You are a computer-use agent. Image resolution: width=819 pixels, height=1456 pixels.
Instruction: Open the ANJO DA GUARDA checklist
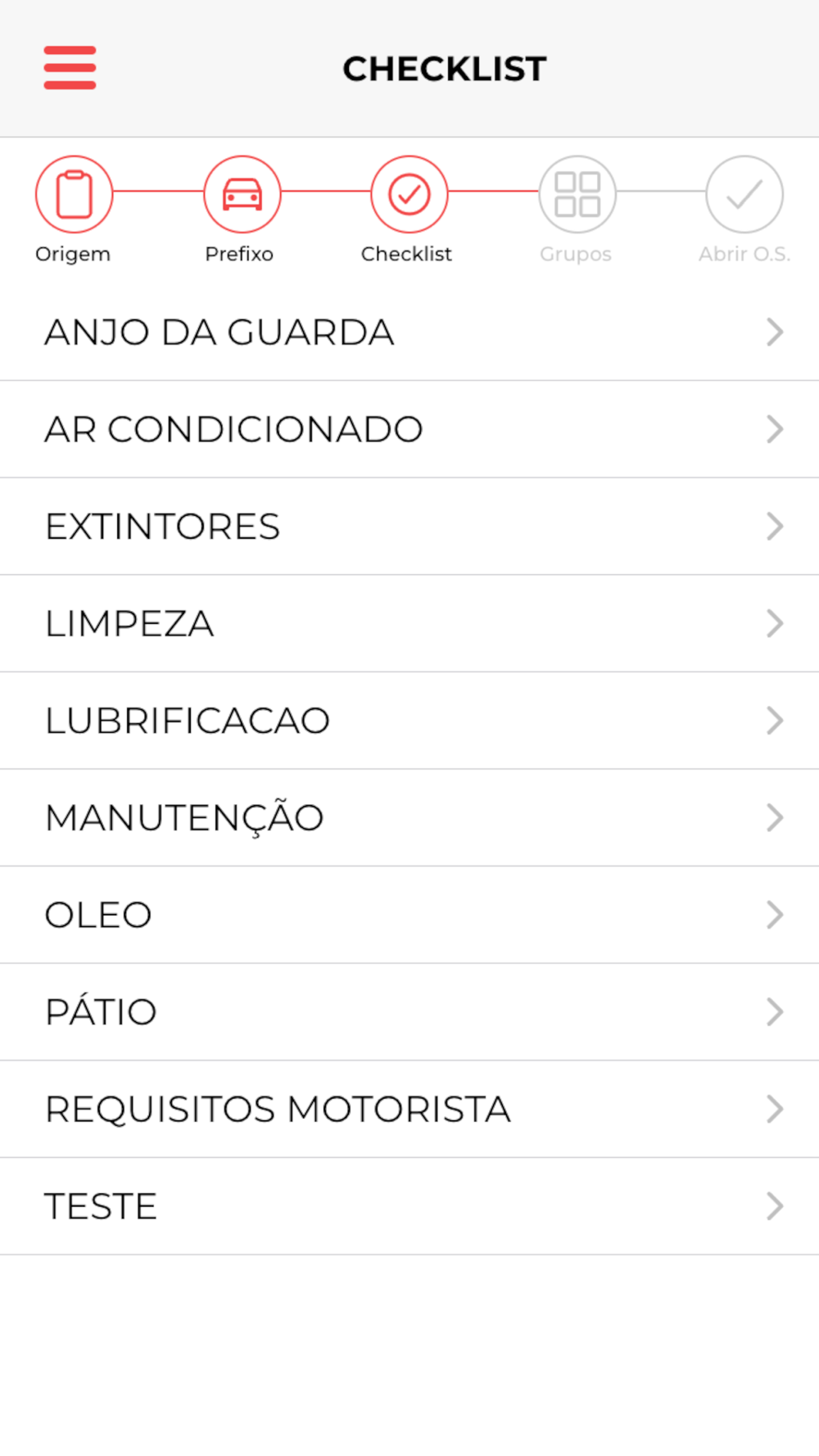pos(409,332)
